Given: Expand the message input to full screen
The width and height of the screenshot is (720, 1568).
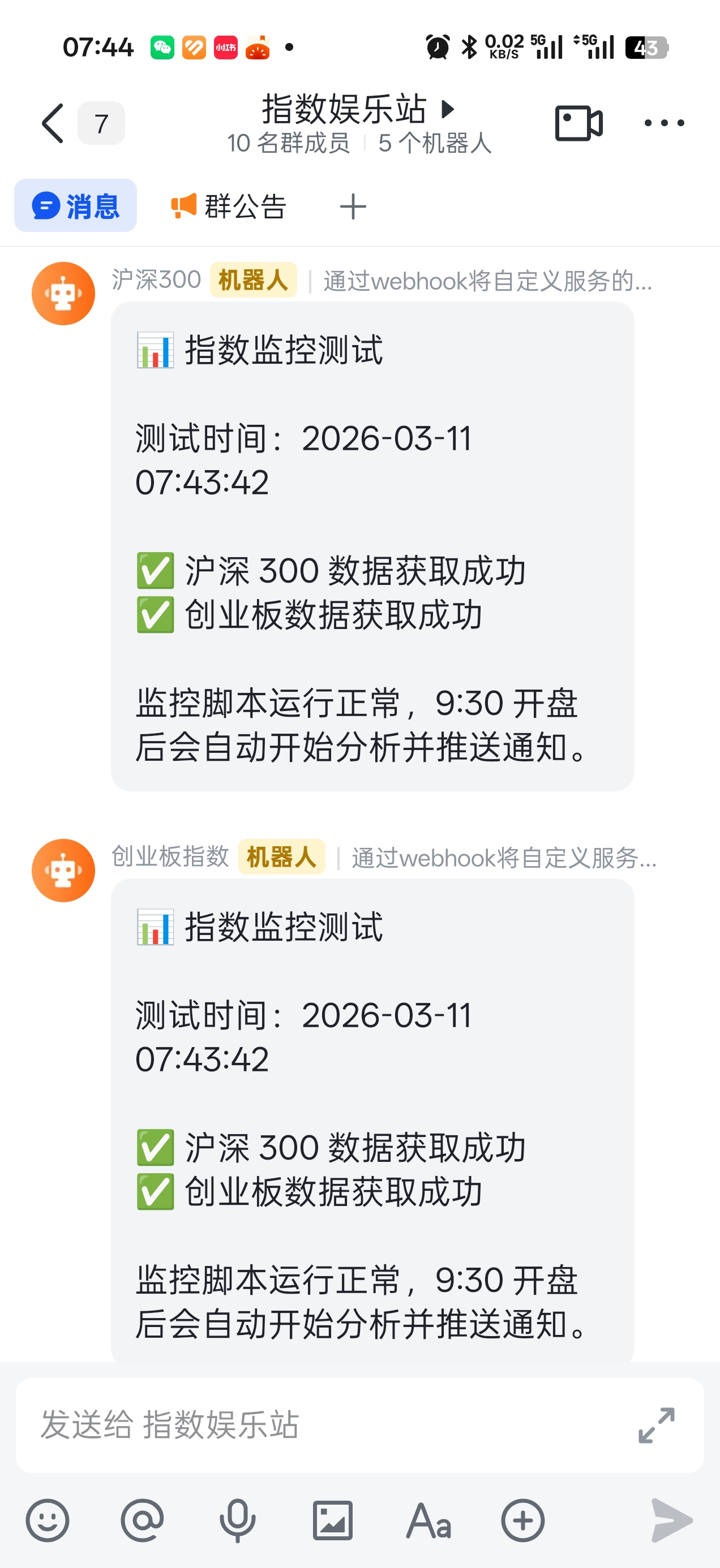Looking at the screenshot, I should [656, 1424].
